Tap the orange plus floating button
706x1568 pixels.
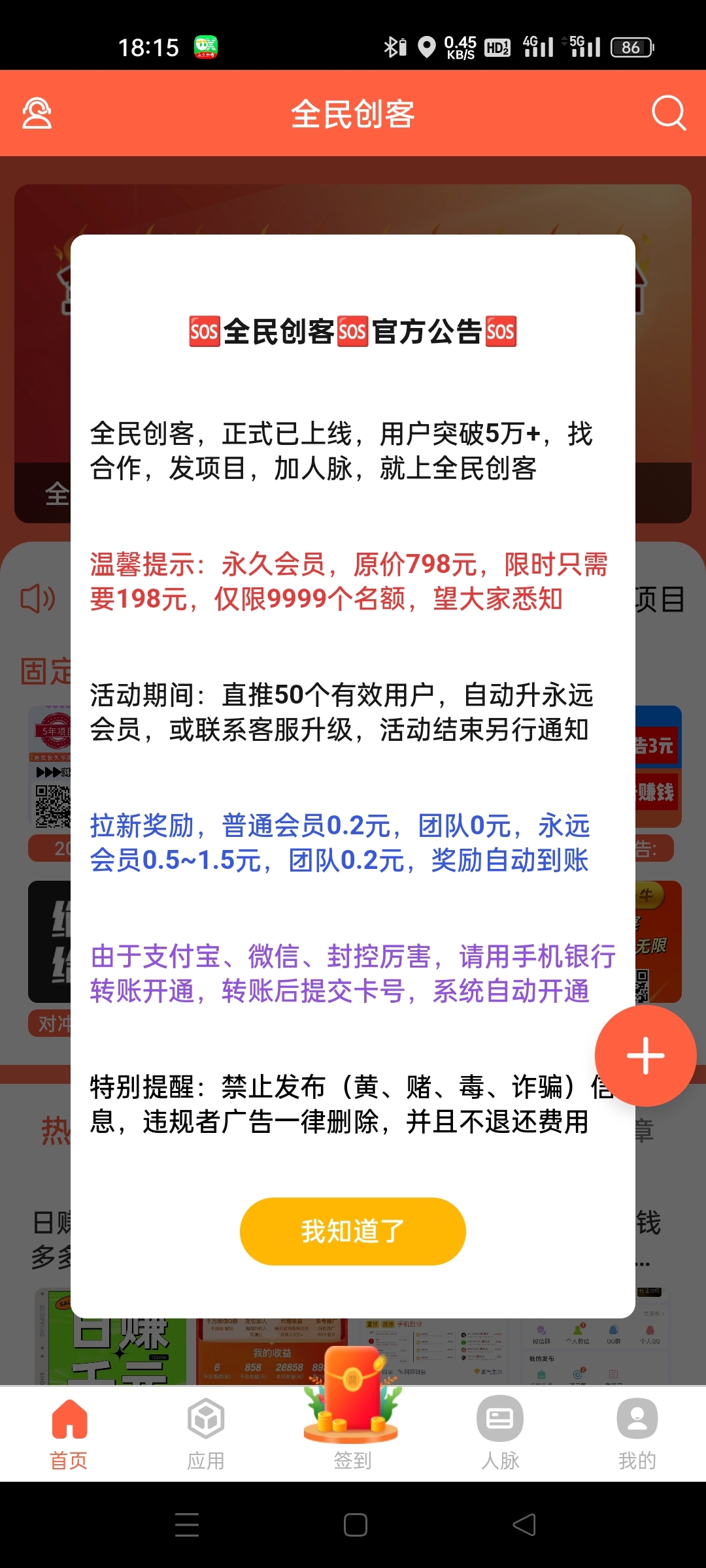645,1055
